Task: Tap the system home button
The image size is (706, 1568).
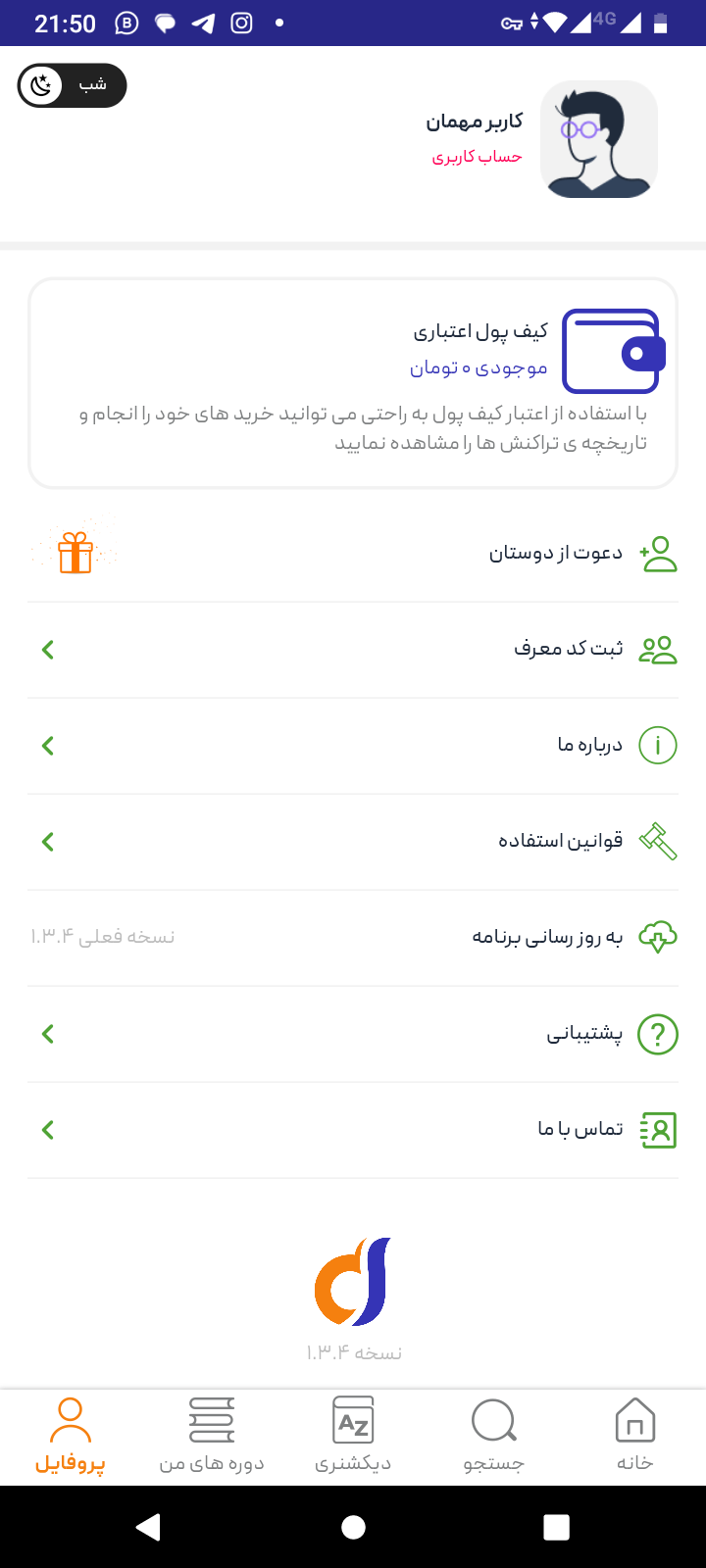Action: click(x=353, y=1527)
